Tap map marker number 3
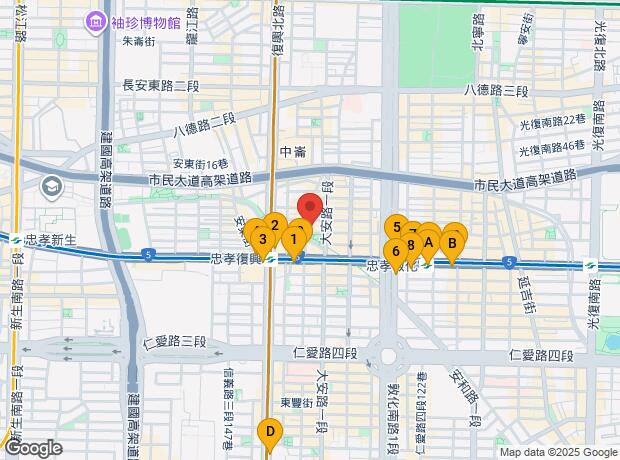This screenshot has width=620, height=460. tap(262, 239)
